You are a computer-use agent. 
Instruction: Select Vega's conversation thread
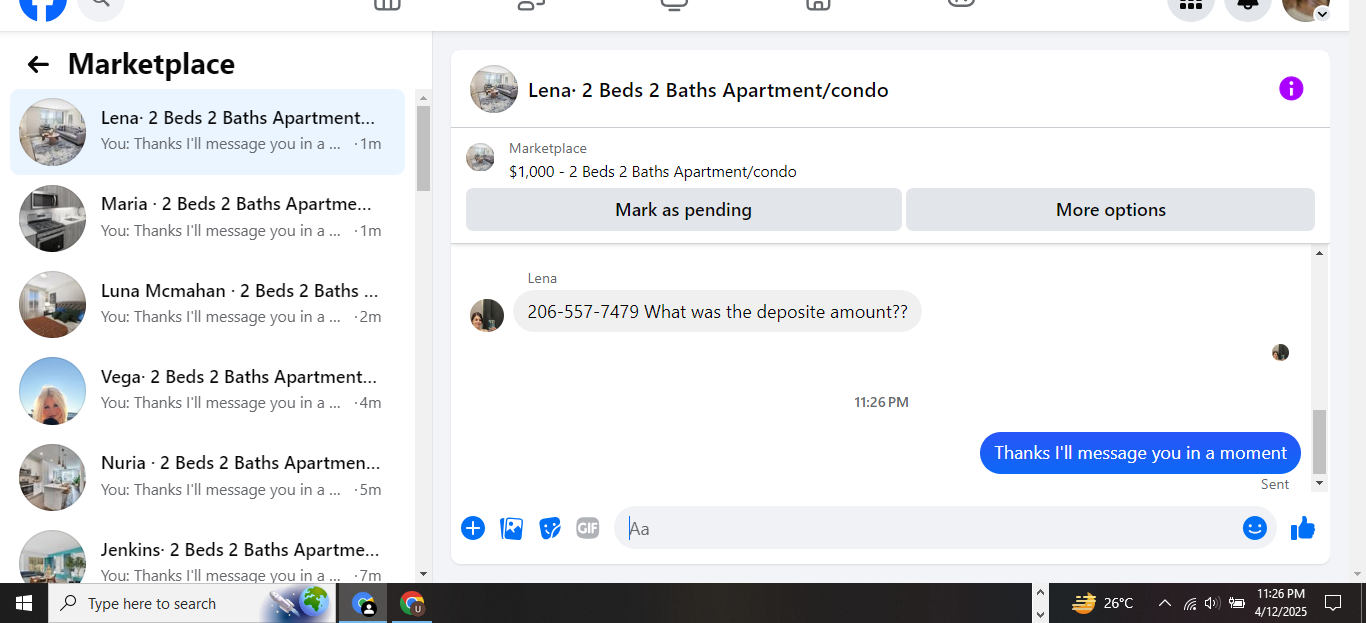pos(208,390)
